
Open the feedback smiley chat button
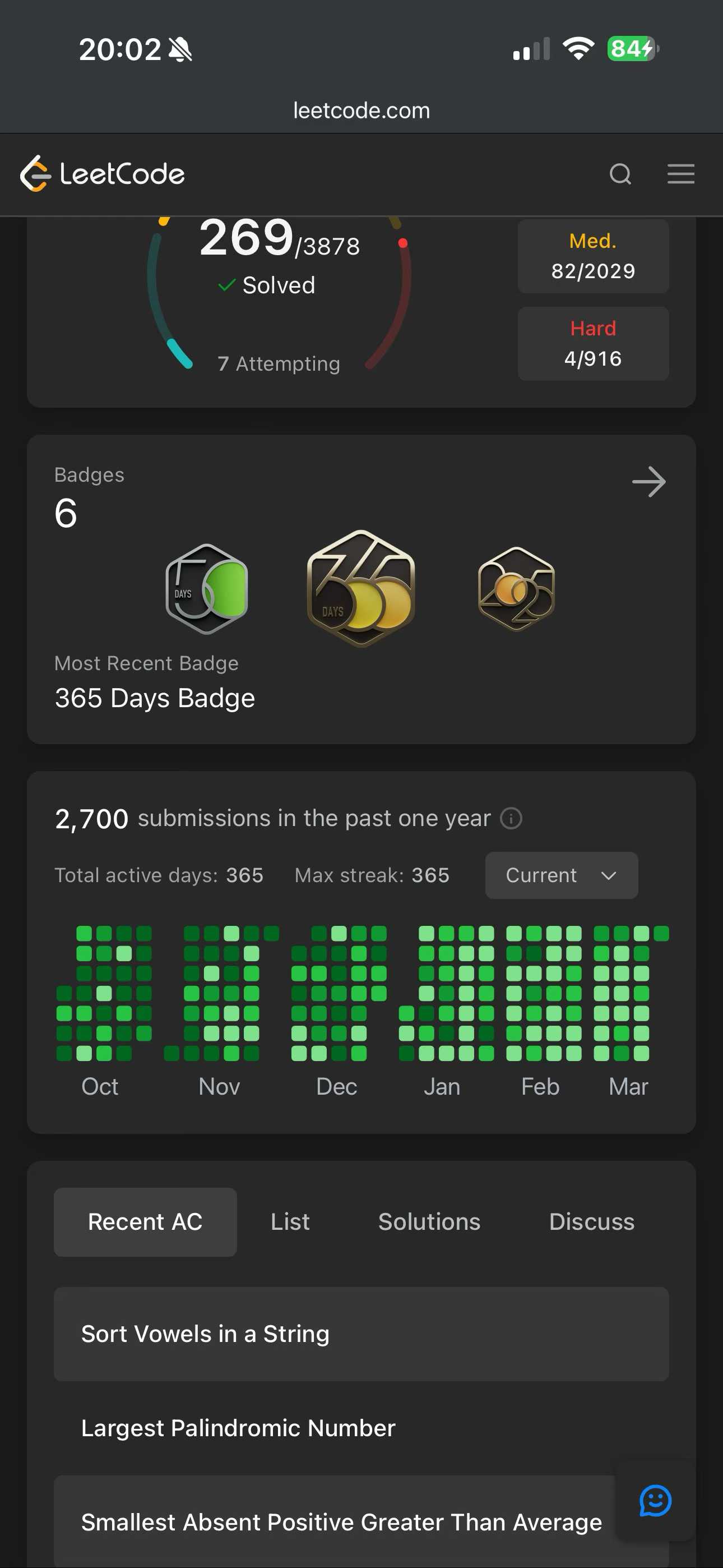(655, 1501)
